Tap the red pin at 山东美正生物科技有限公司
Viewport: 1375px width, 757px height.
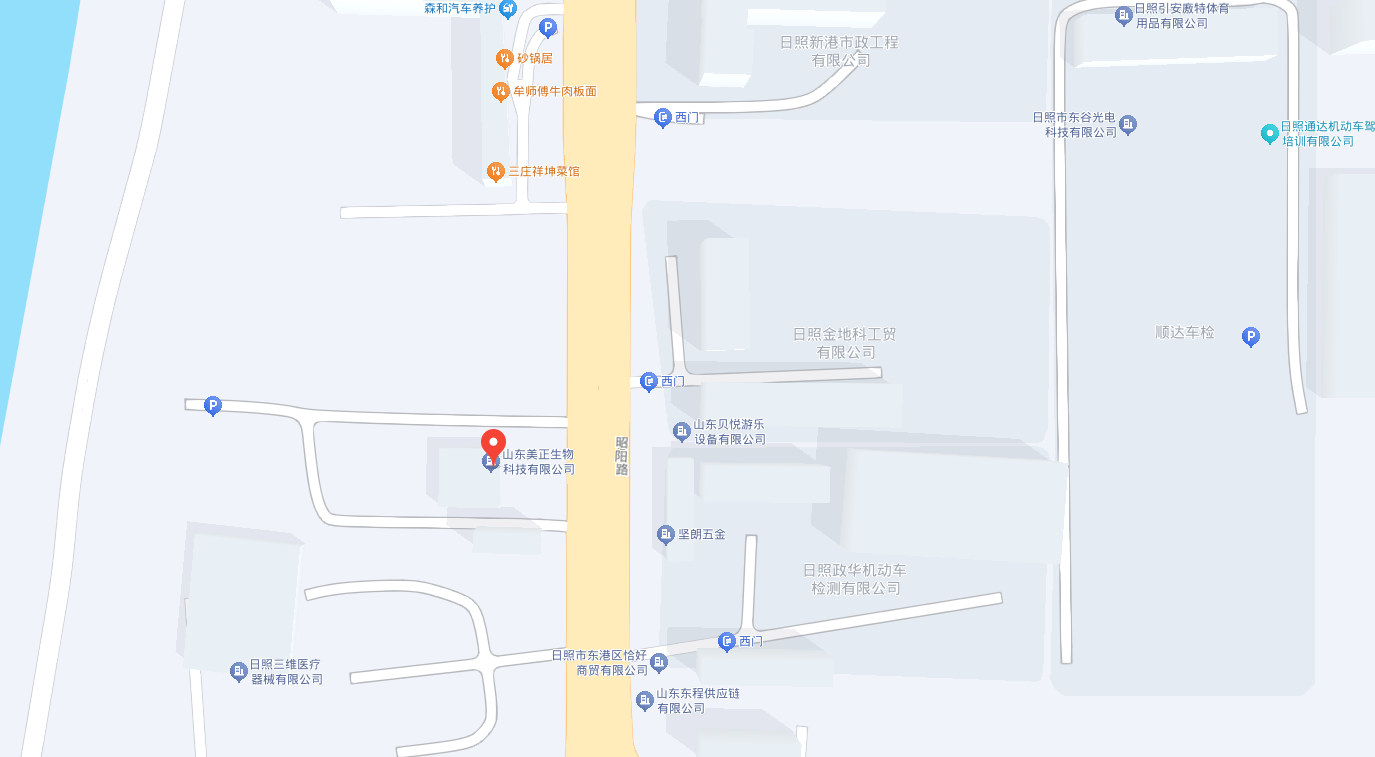coord(493,443)
